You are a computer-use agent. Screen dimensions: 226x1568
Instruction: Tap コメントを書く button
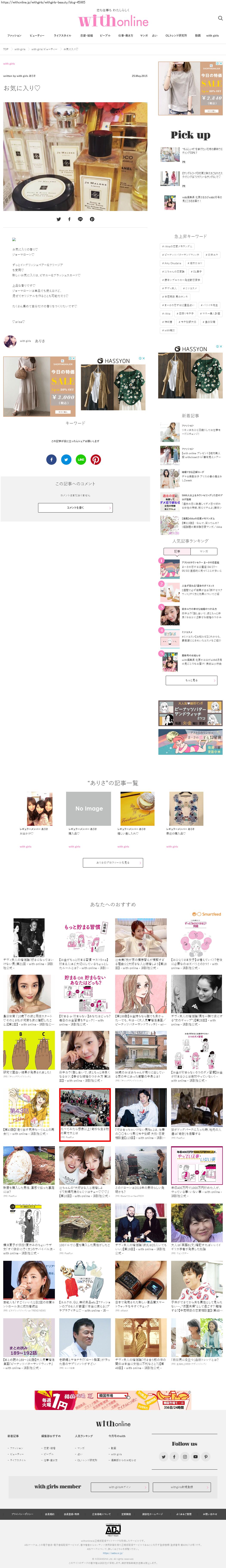(x=76, y=508)
